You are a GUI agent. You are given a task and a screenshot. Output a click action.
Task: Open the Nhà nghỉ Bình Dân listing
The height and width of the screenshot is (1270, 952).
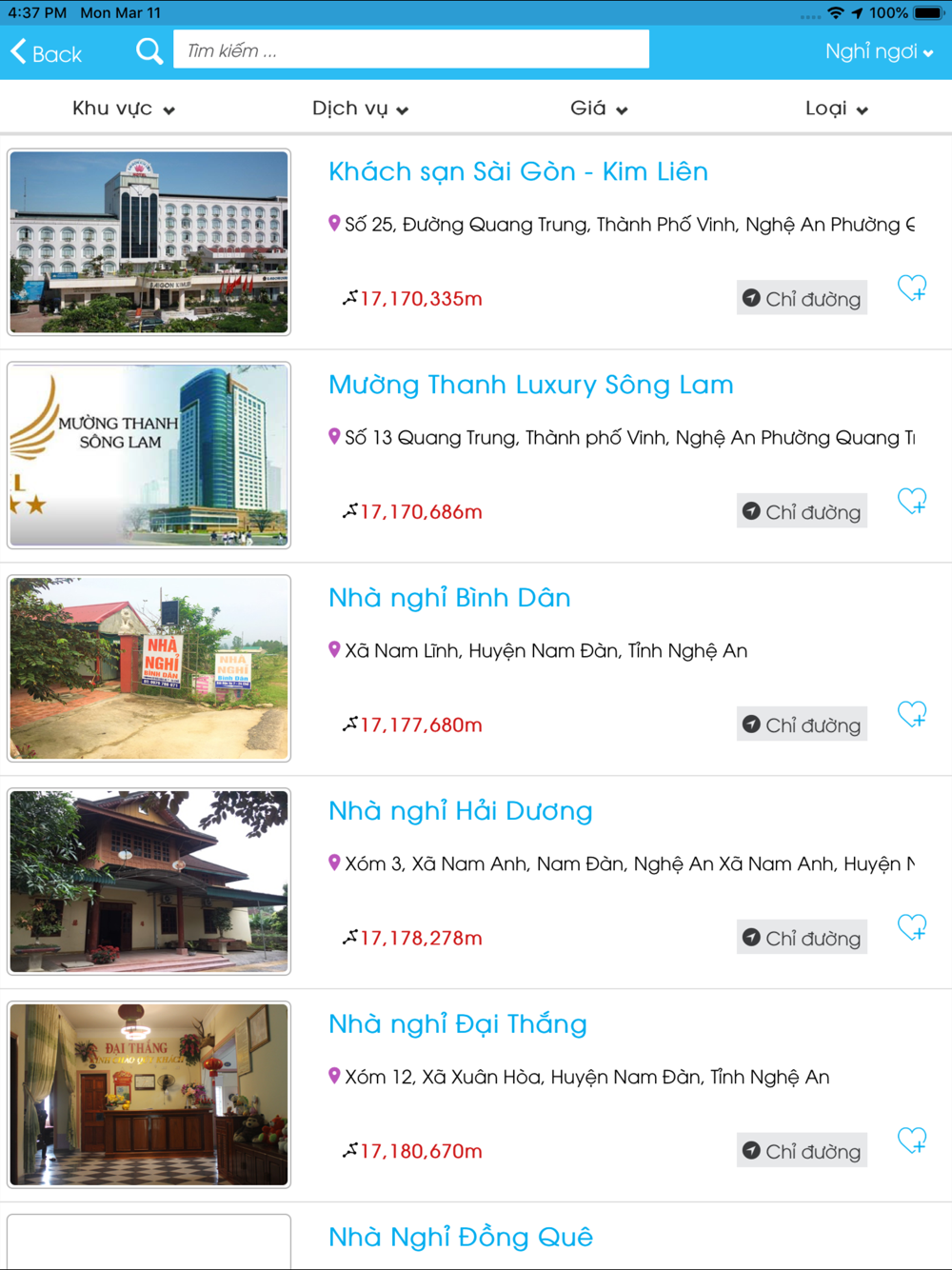click(x=449, y=598)
